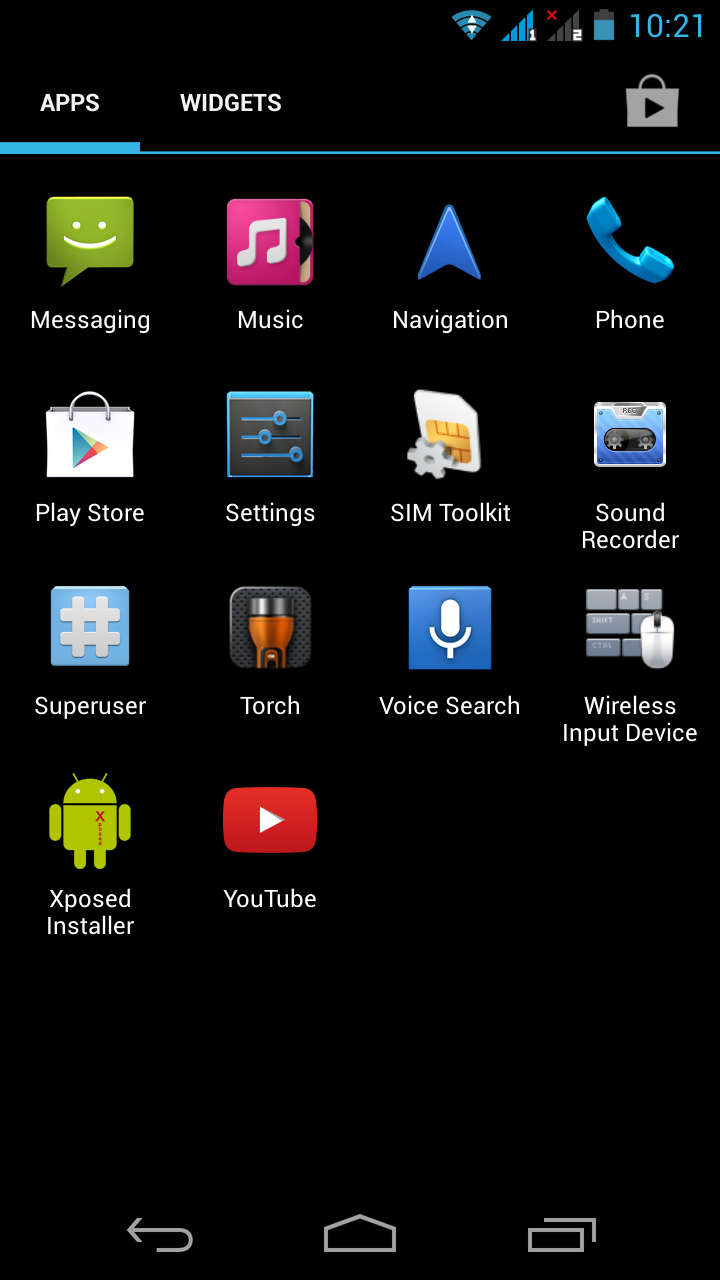
Task: Open Wireless Input Device
Action: [630, 663]
